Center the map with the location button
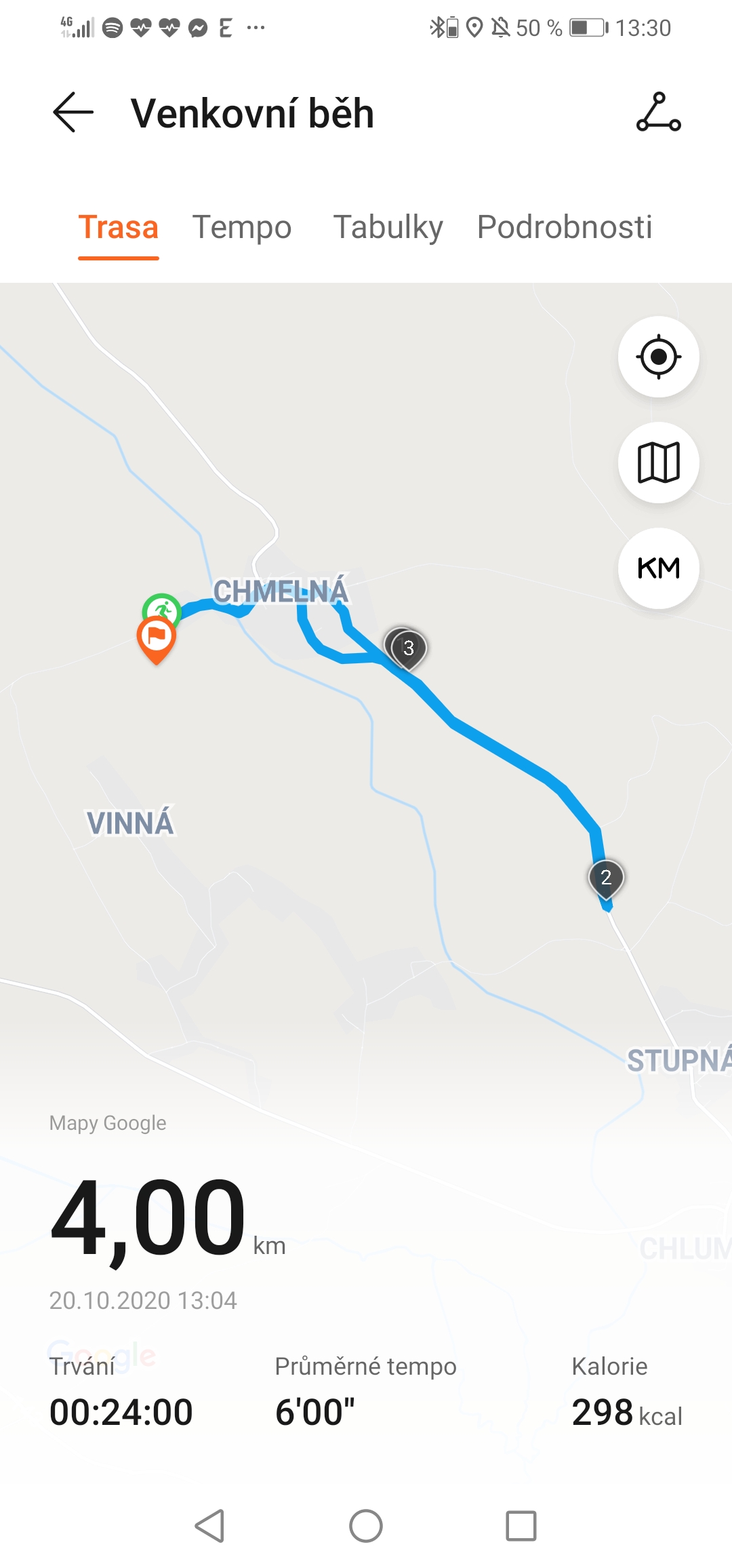The image size is (732, 1568). [x=658, y=357]
